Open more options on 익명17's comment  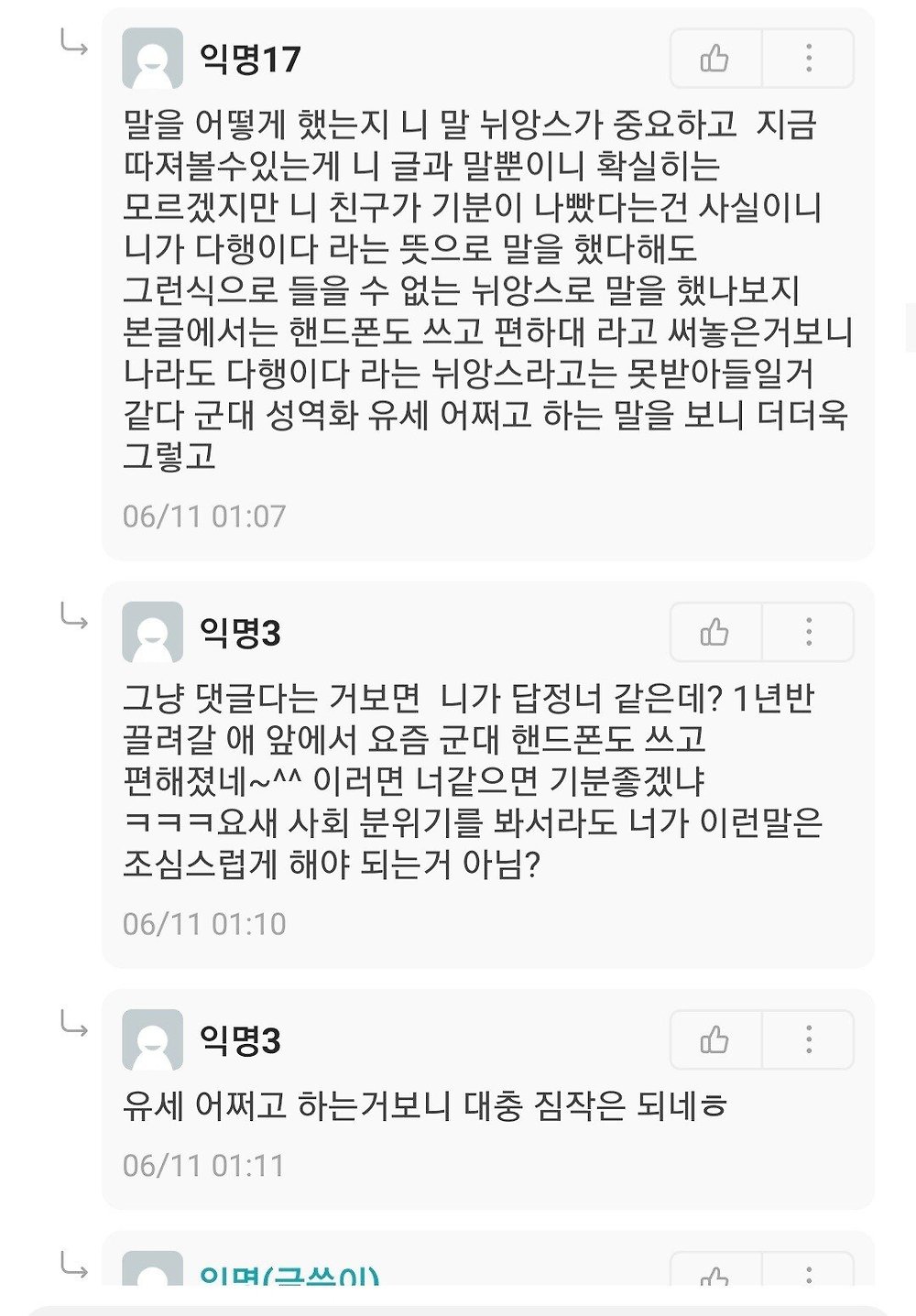[808, 59]
